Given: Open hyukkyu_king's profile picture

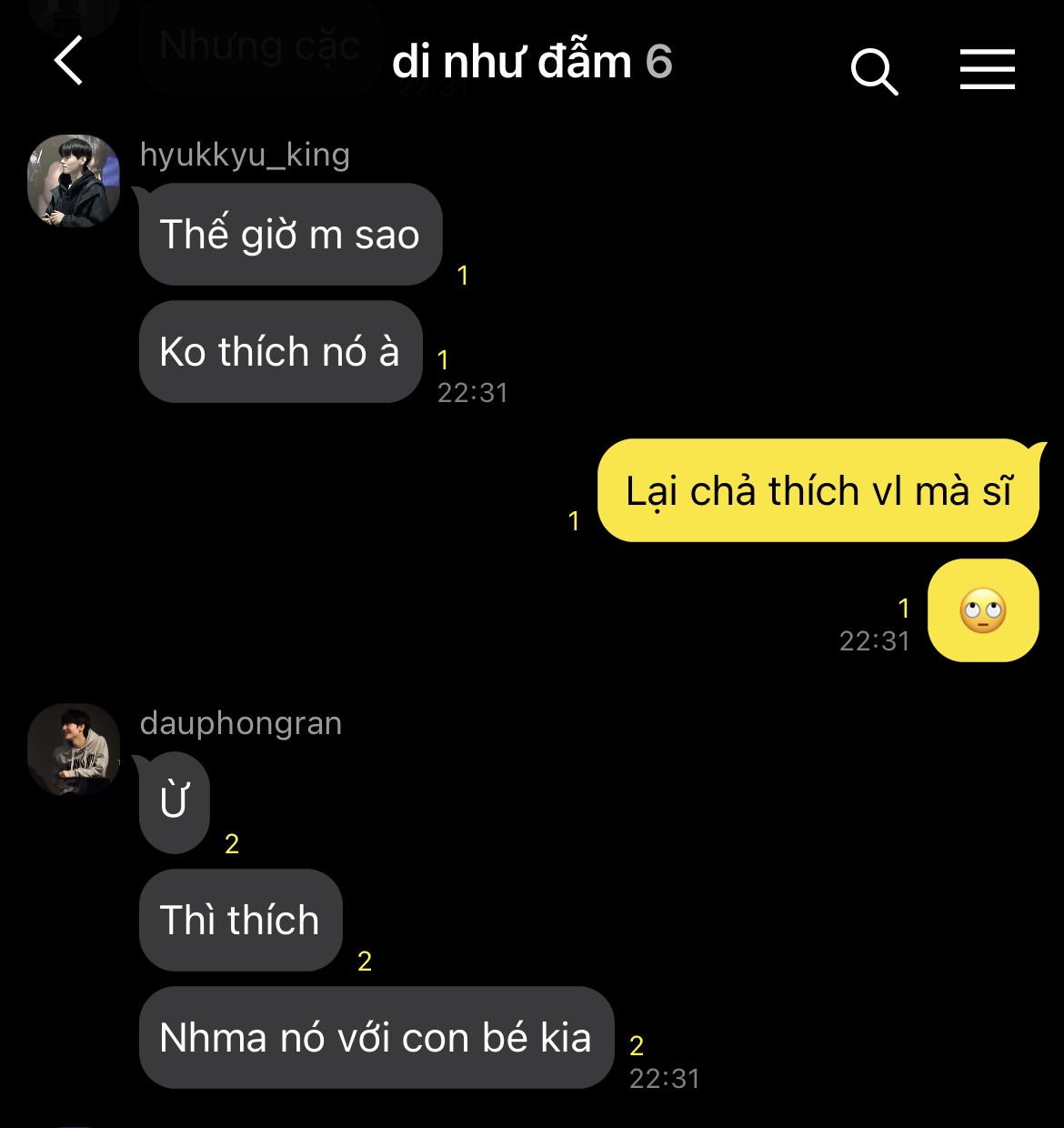Looking at the screenshot, I should click(x=74, y=180).
